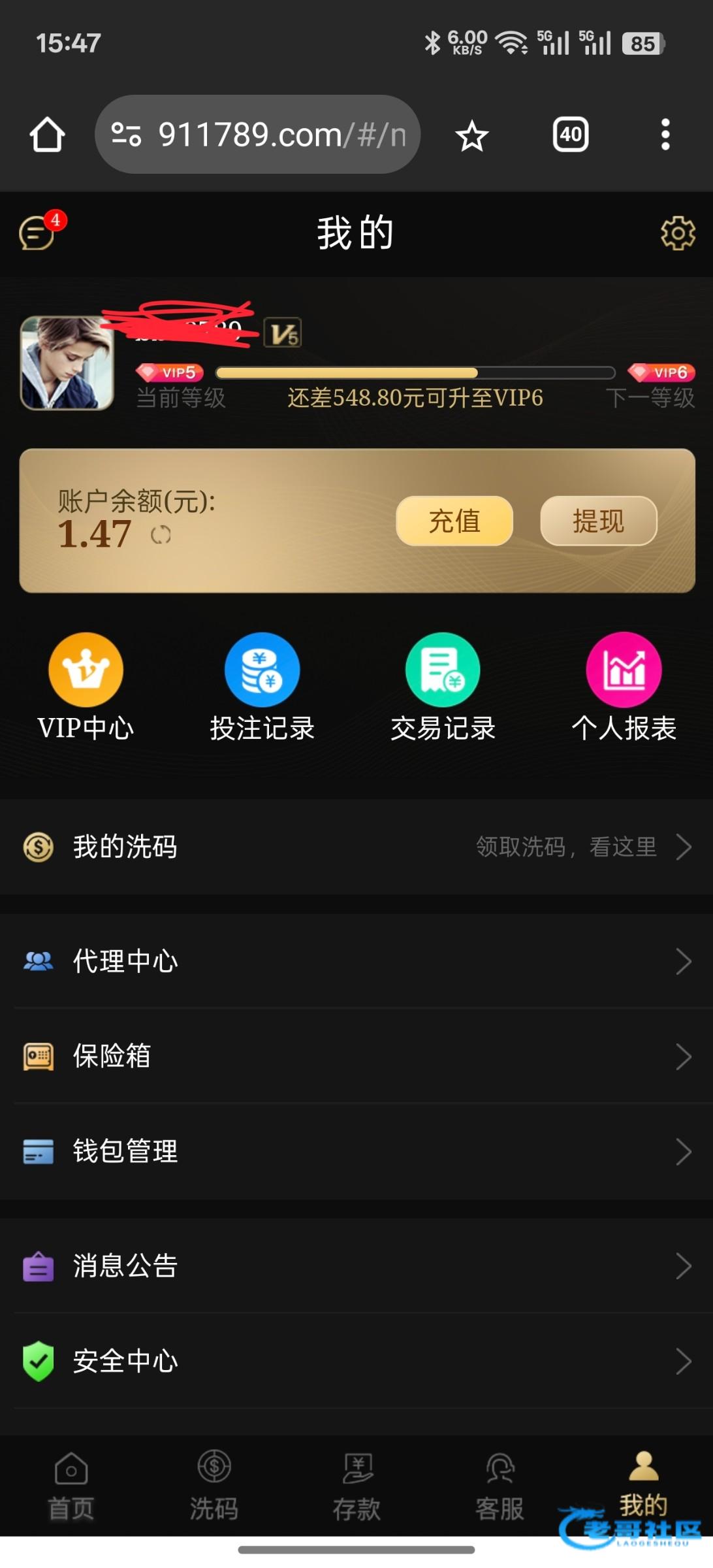Open the 我的洗码 row
The image size is (713, 1568).
(x=356, y=847)
